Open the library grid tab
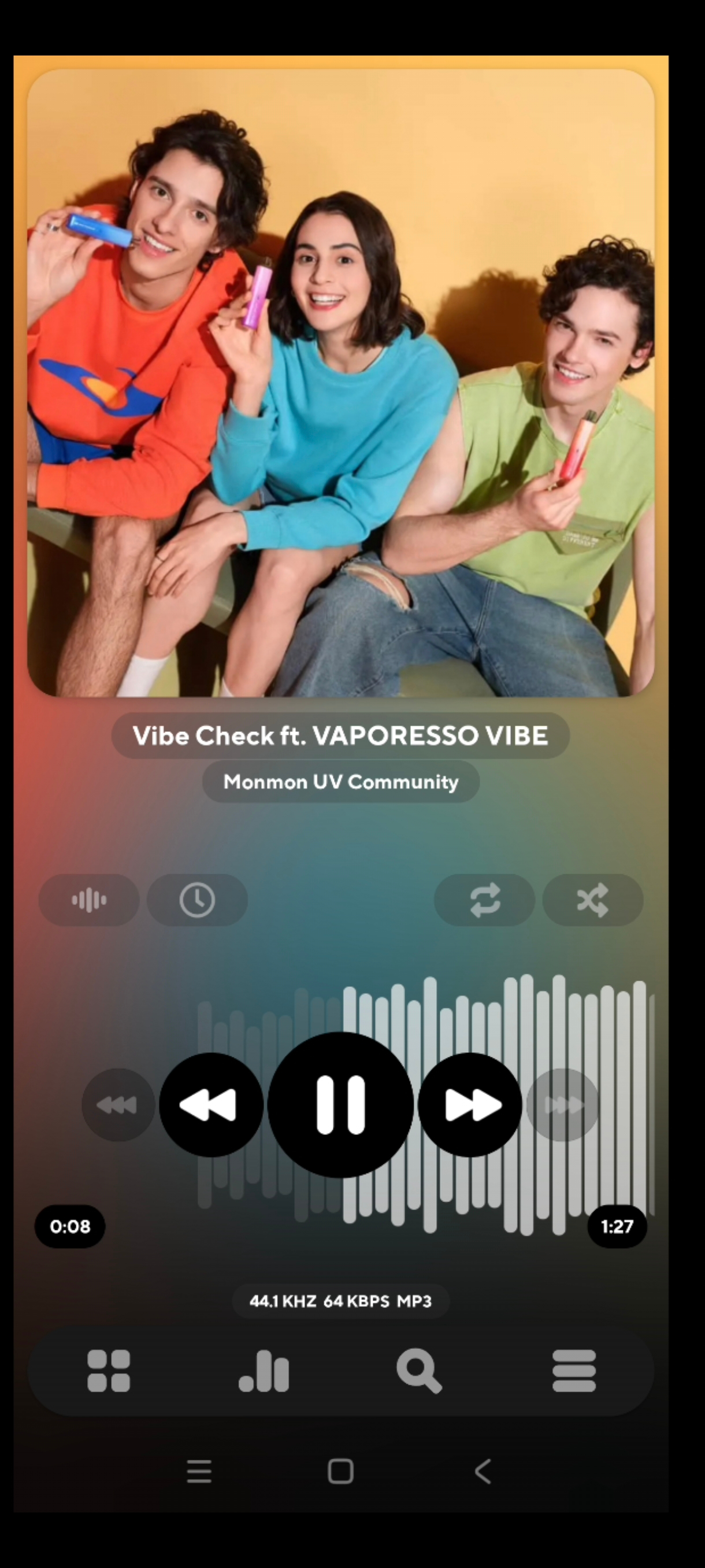This screenshot has width=705, height=1568. pos(109,1371)
